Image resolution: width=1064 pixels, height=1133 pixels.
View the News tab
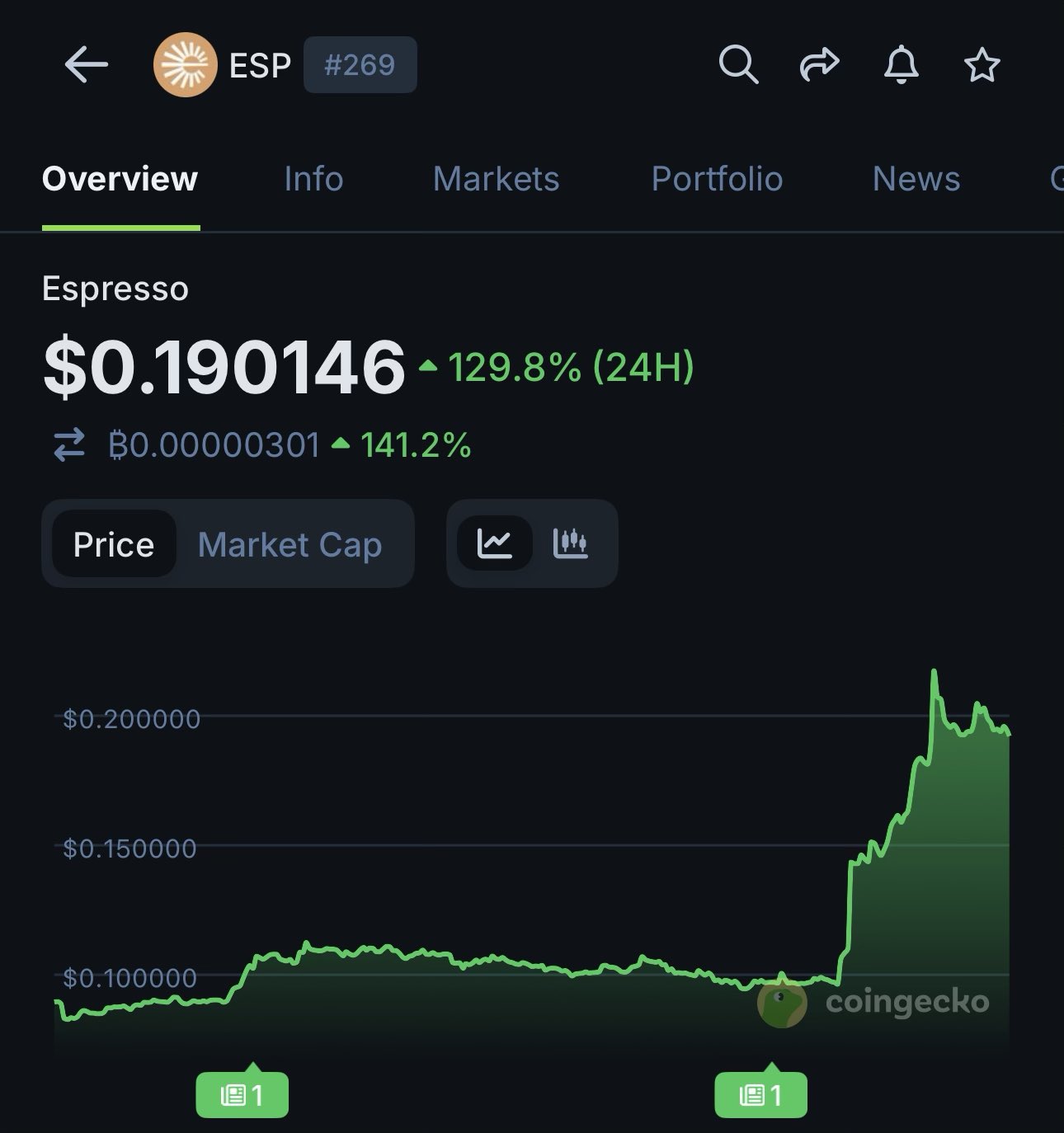(916, 179)
